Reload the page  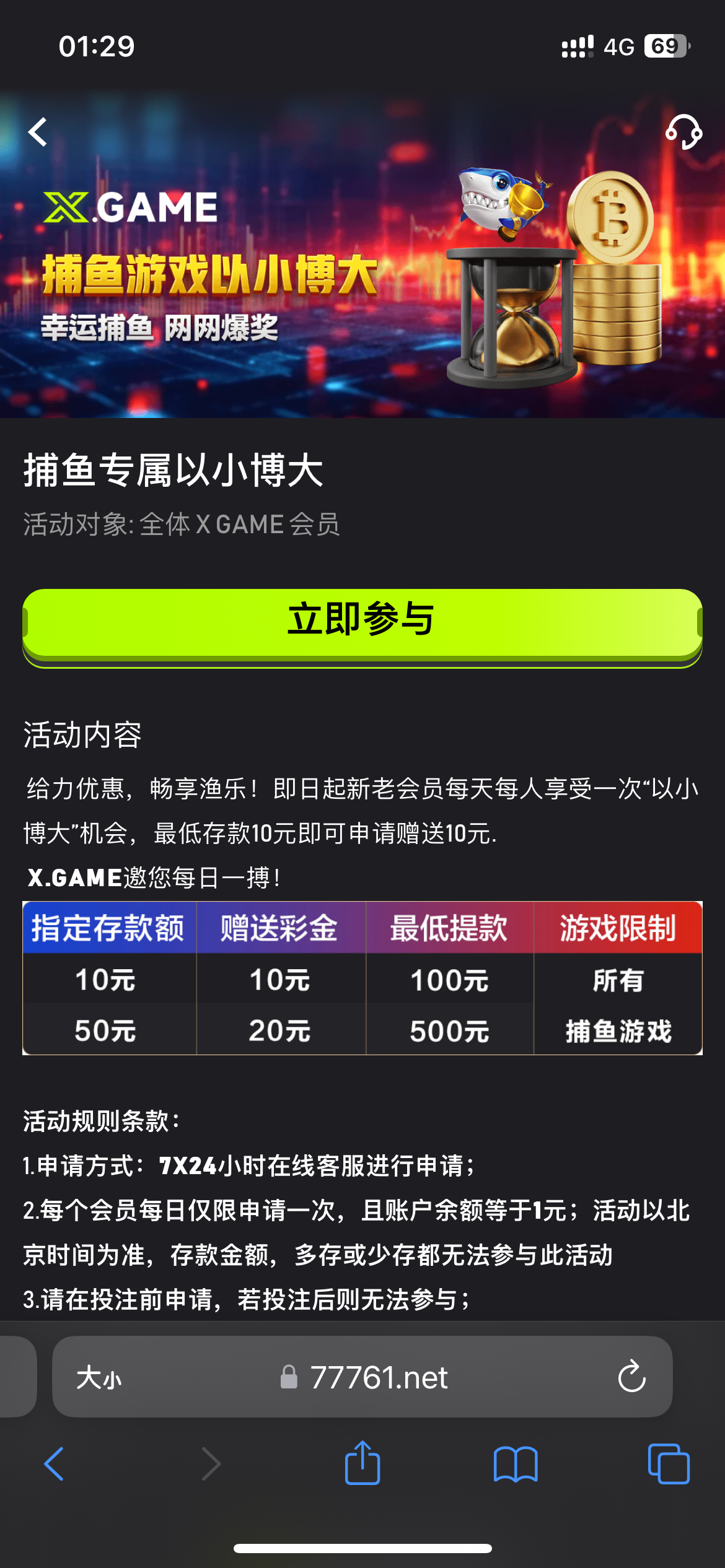(631, 1377)
